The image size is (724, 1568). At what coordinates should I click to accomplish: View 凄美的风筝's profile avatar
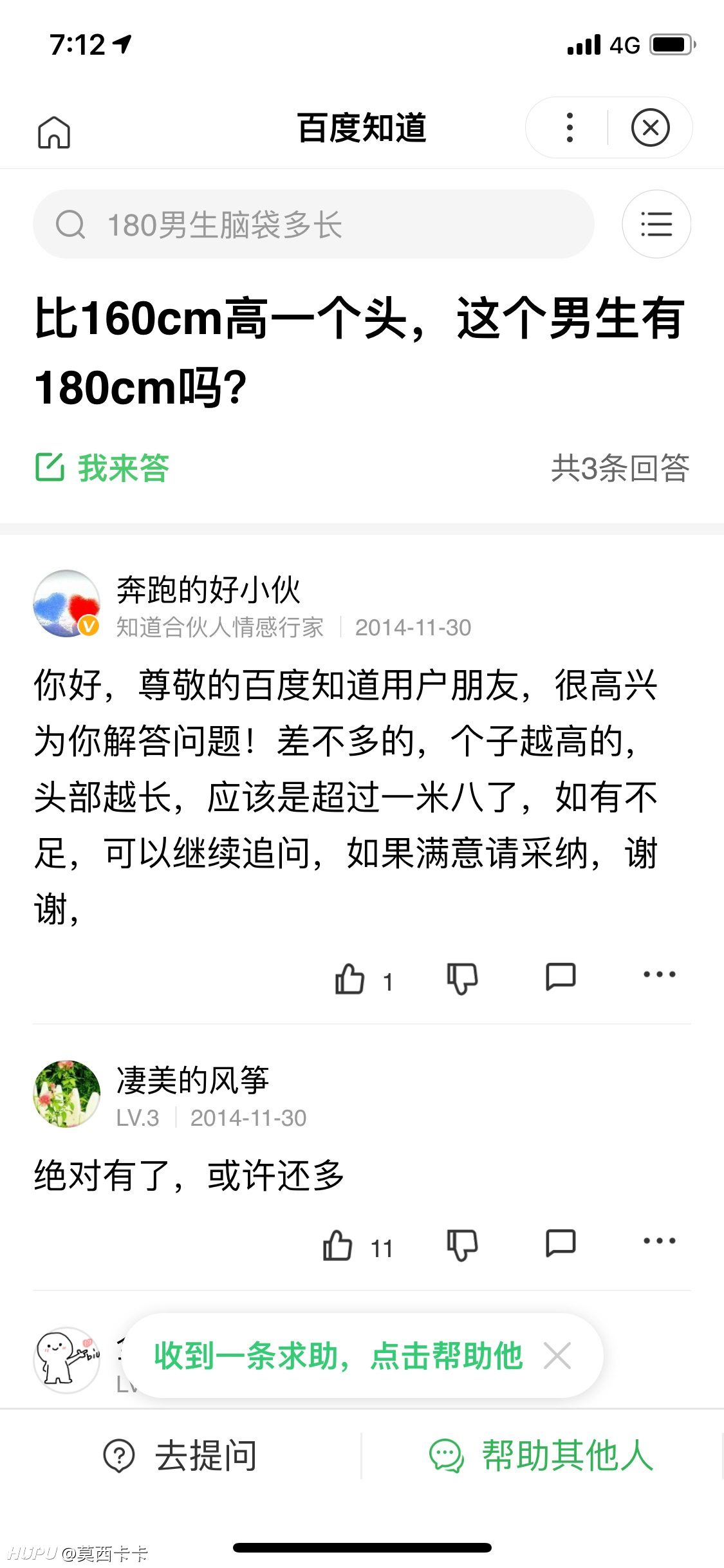(x=67, y=1094)
